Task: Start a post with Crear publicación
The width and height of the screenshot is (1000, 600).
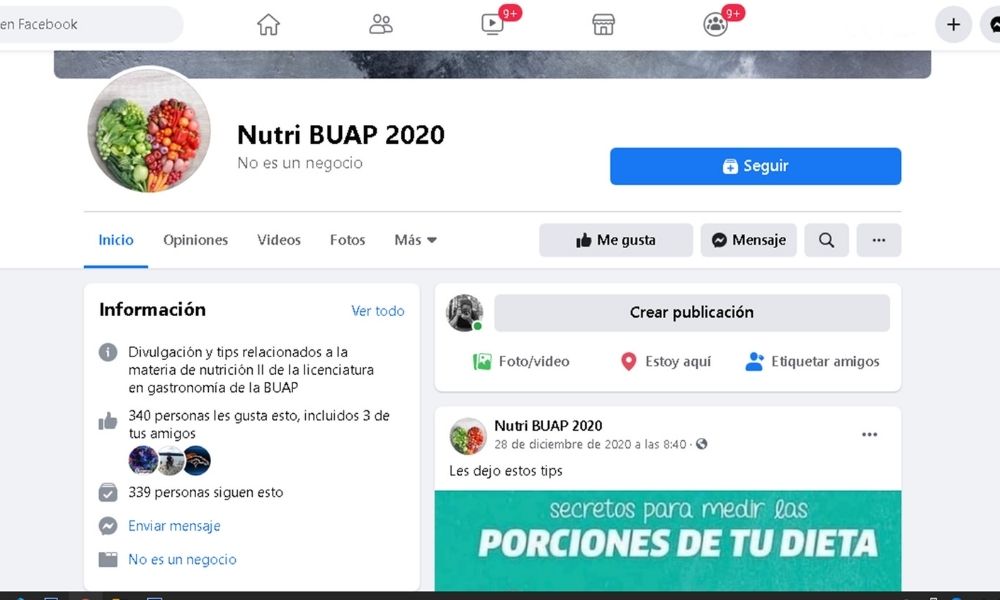Action: click(691, 312)
